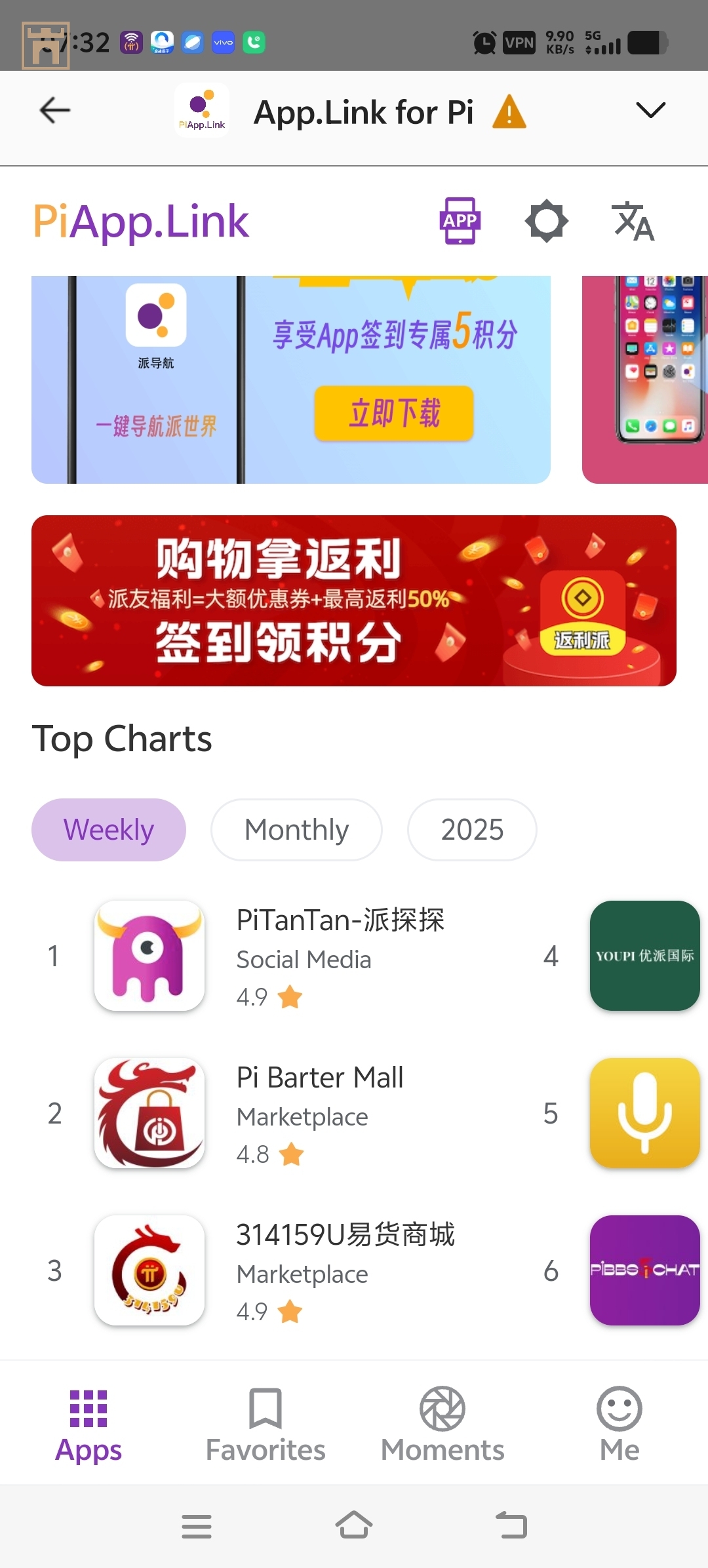This screenshot has width=708, height=1568.
Task: Open the PiBBS Chat app icon
Action: coord(644,1270)
